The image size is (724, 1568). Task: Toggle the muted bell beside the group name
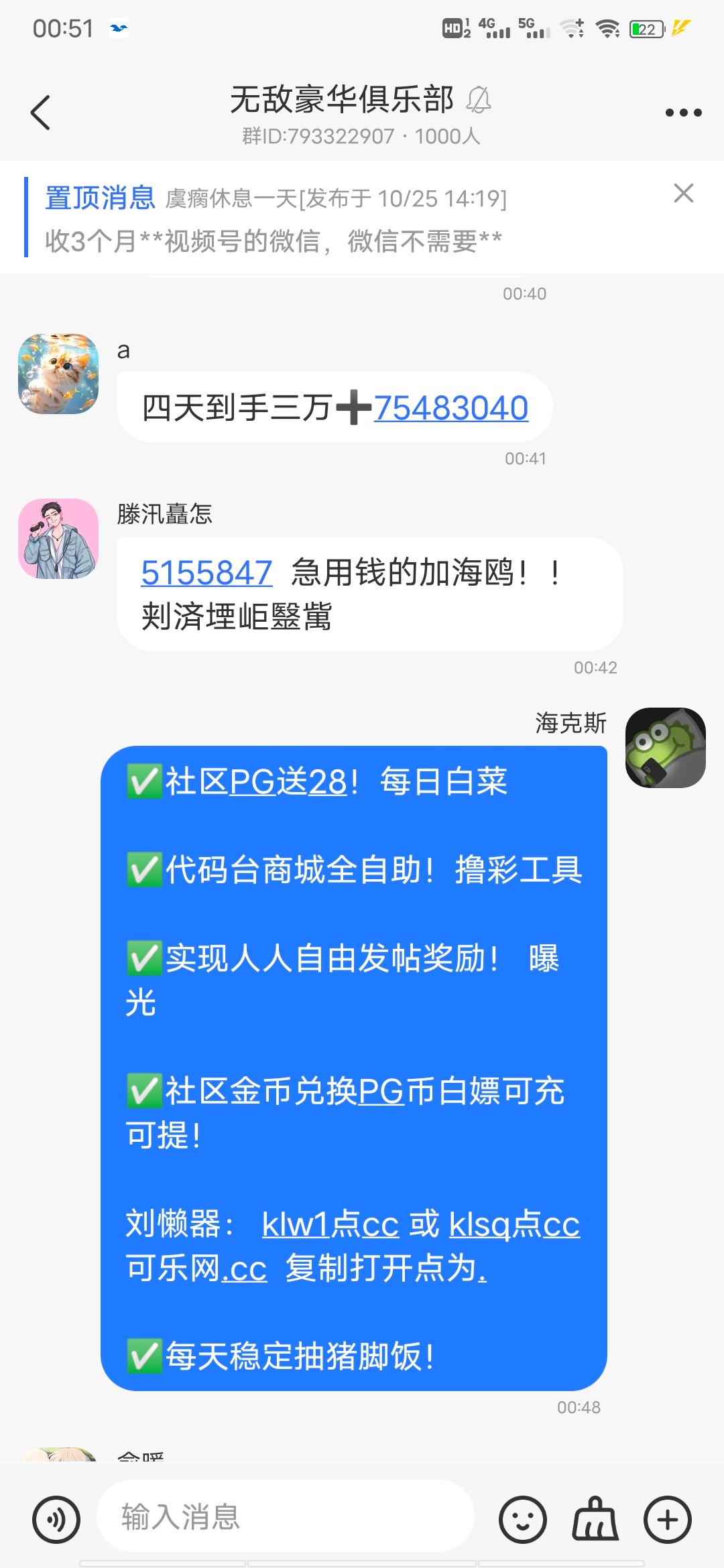[x=480, y=101]
